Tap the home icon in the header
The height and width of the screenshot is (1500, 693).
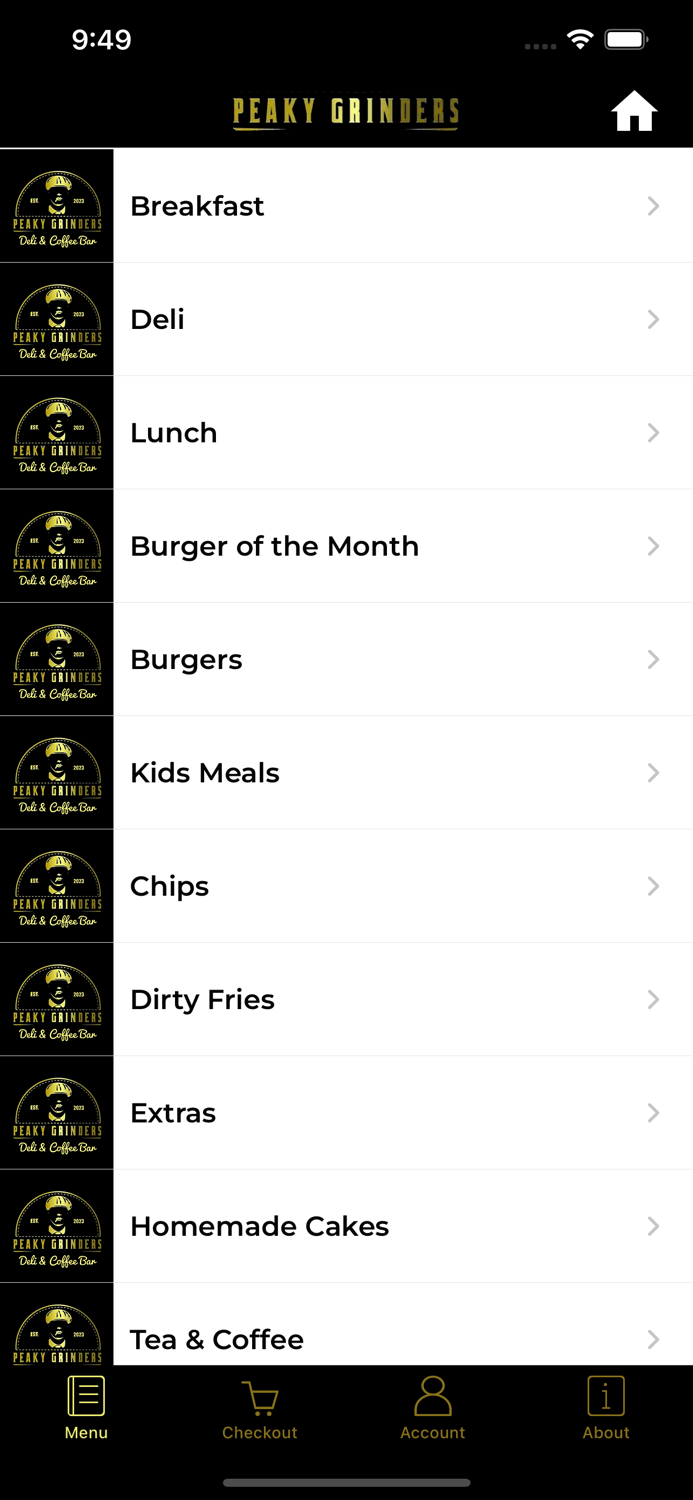tap(634, 111)
